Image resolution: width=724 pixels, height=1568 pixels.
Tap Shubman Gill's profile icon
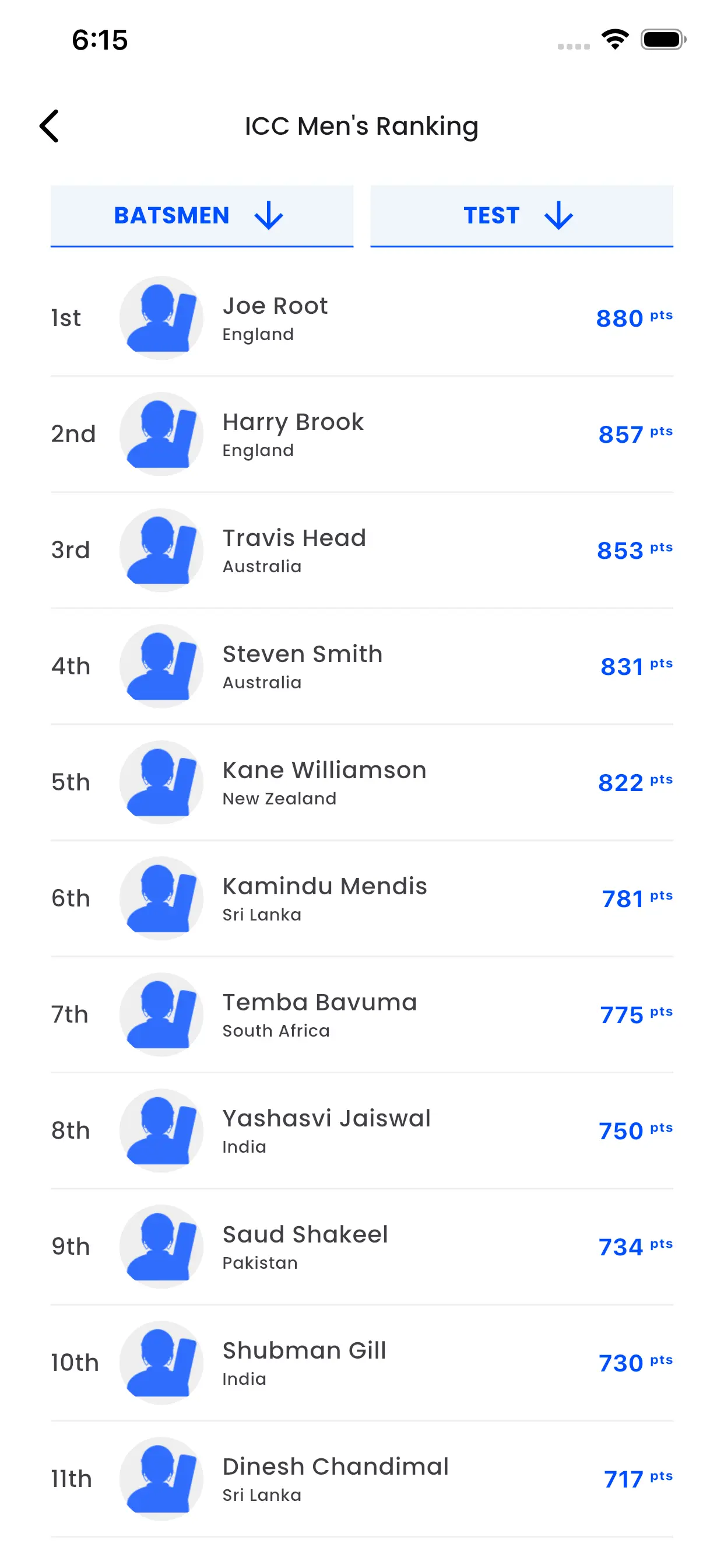[161, 1363]
